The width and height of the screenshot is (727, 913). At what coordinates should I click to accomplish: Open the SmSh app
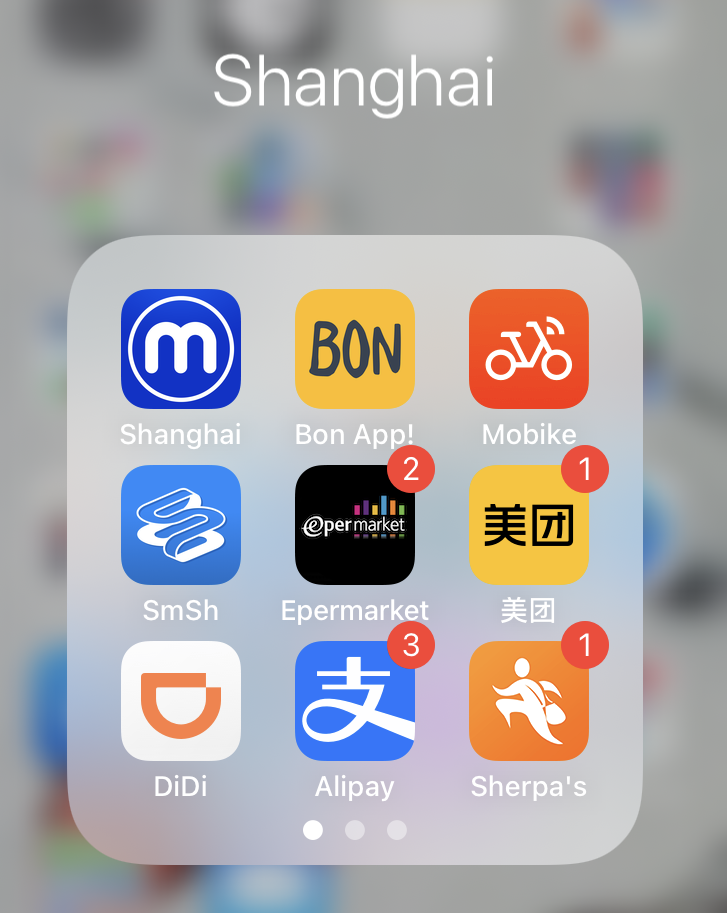point(181,525)
